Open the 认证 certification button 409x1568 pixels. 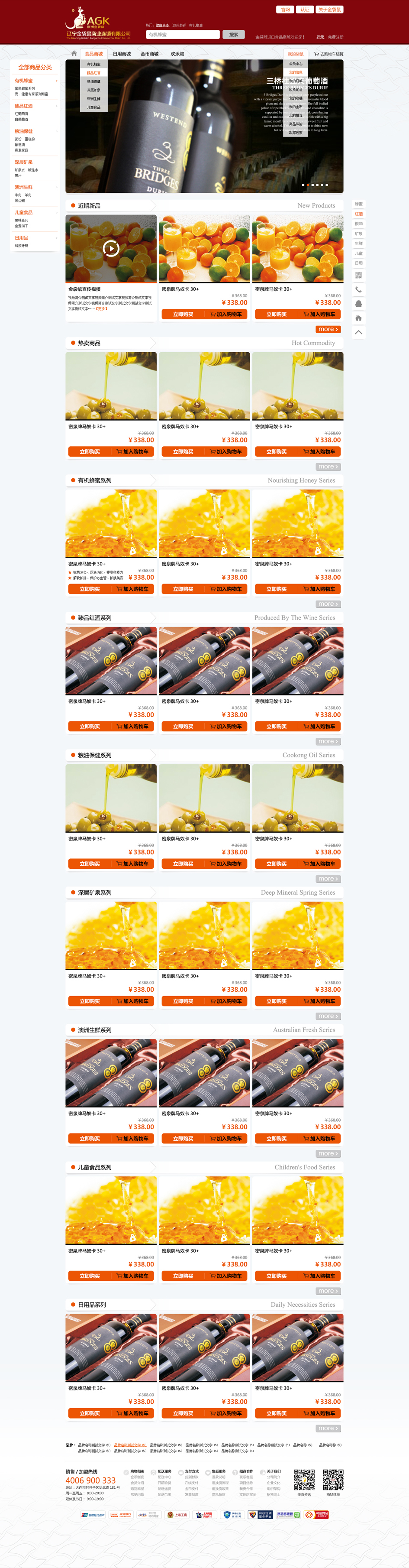click(304, 10)
